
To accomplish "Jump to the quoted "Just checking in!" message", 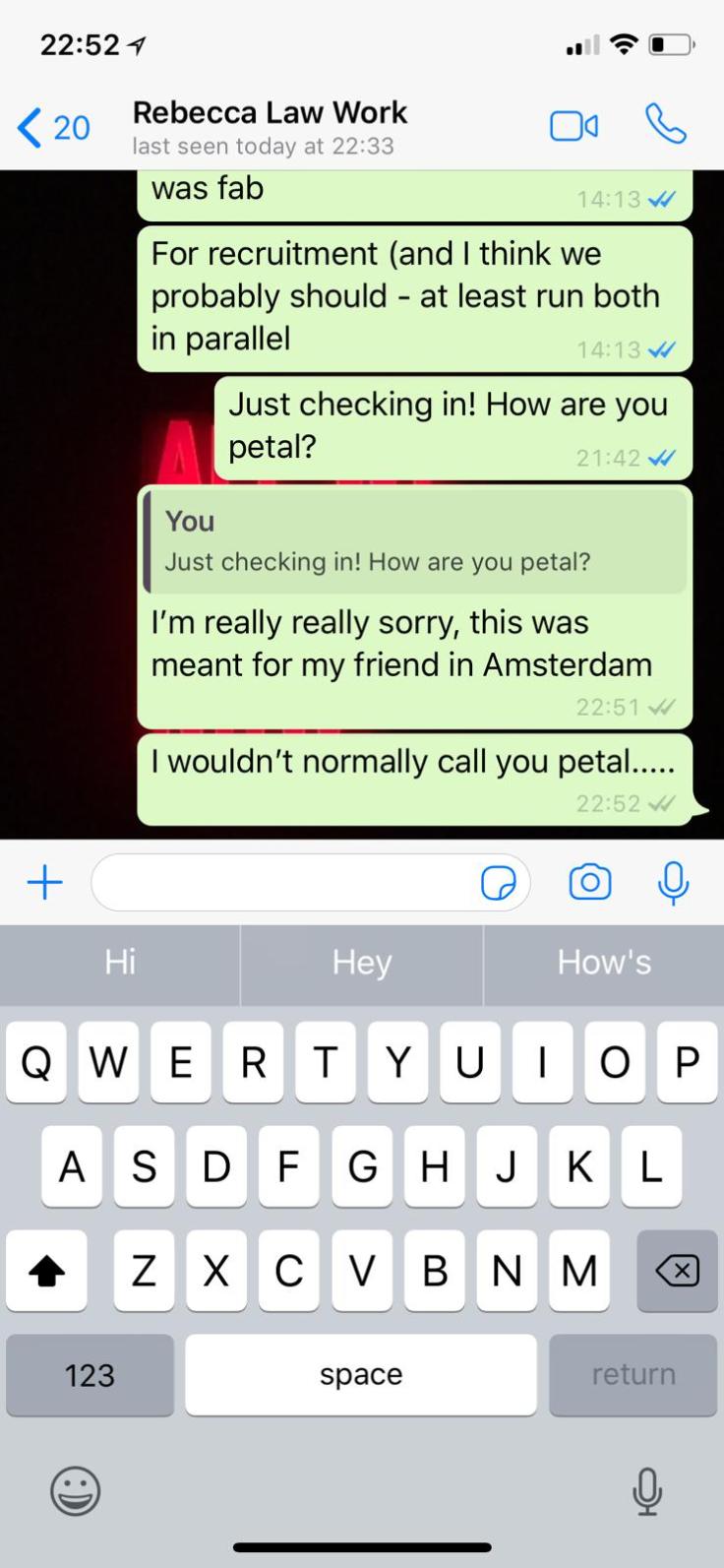I will pyautogui.click(x=415, y=542).
